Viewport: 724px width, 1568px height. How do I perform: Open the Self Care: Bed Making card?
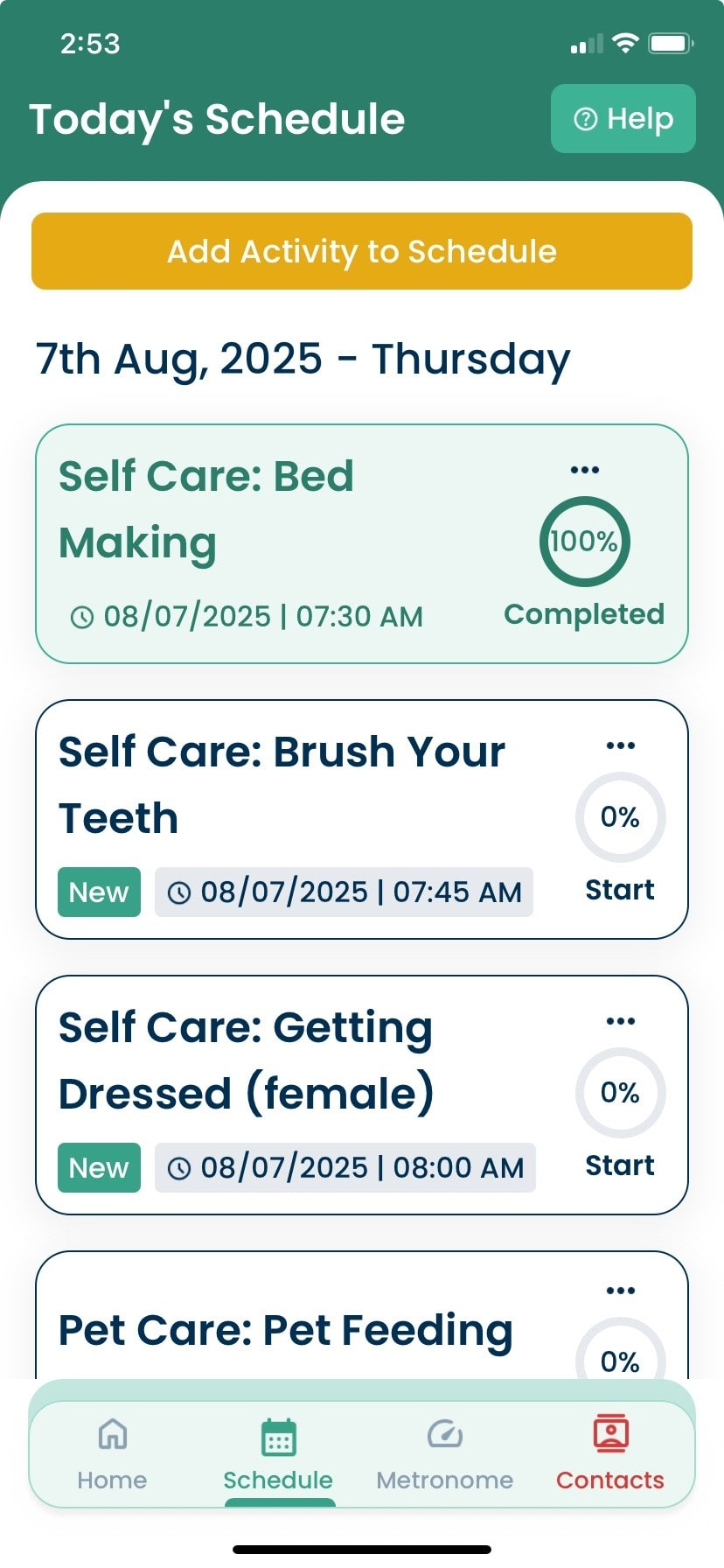[262, 525]
